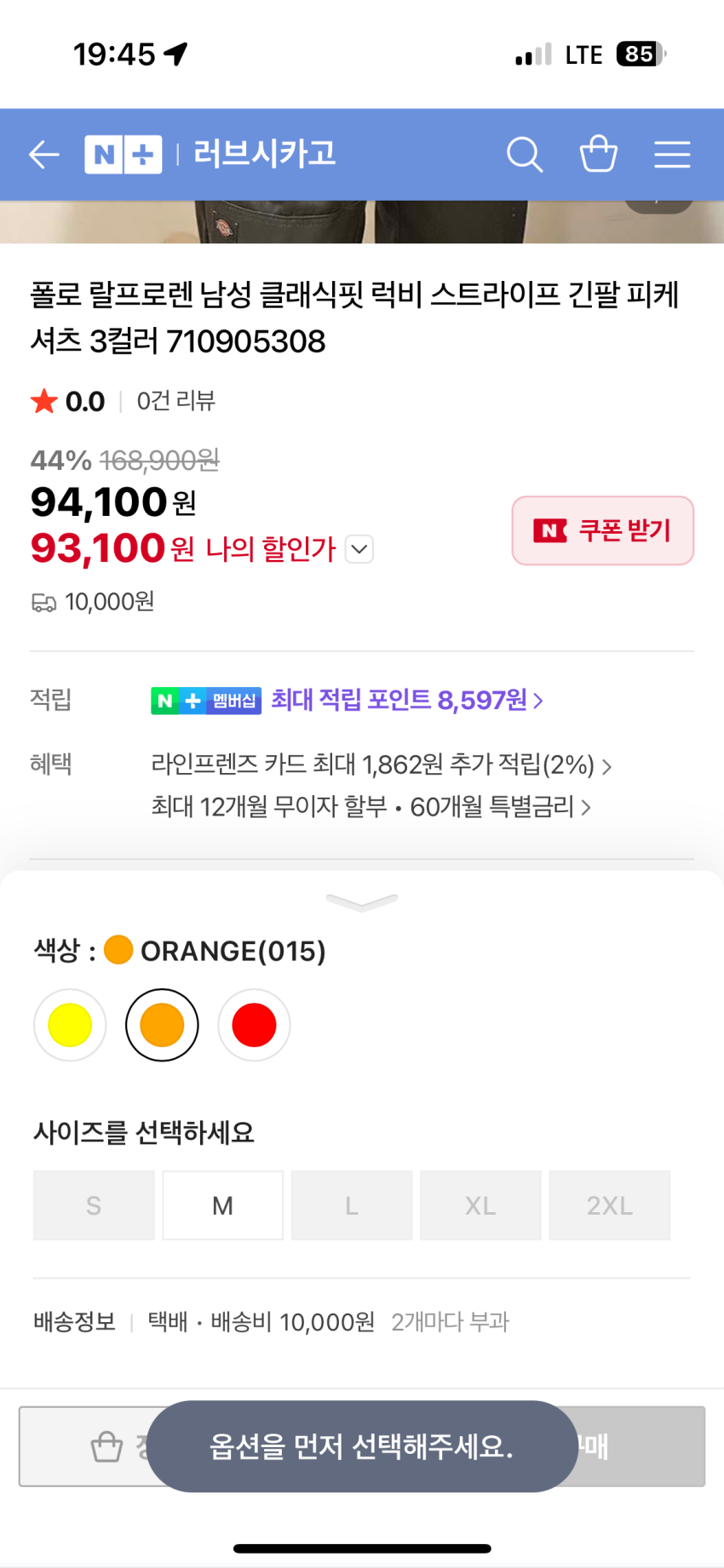View 라인프렌즈 카드 추가 적립 benefit
Viewport: 724px width, 1568px height.
pos(381,764)
